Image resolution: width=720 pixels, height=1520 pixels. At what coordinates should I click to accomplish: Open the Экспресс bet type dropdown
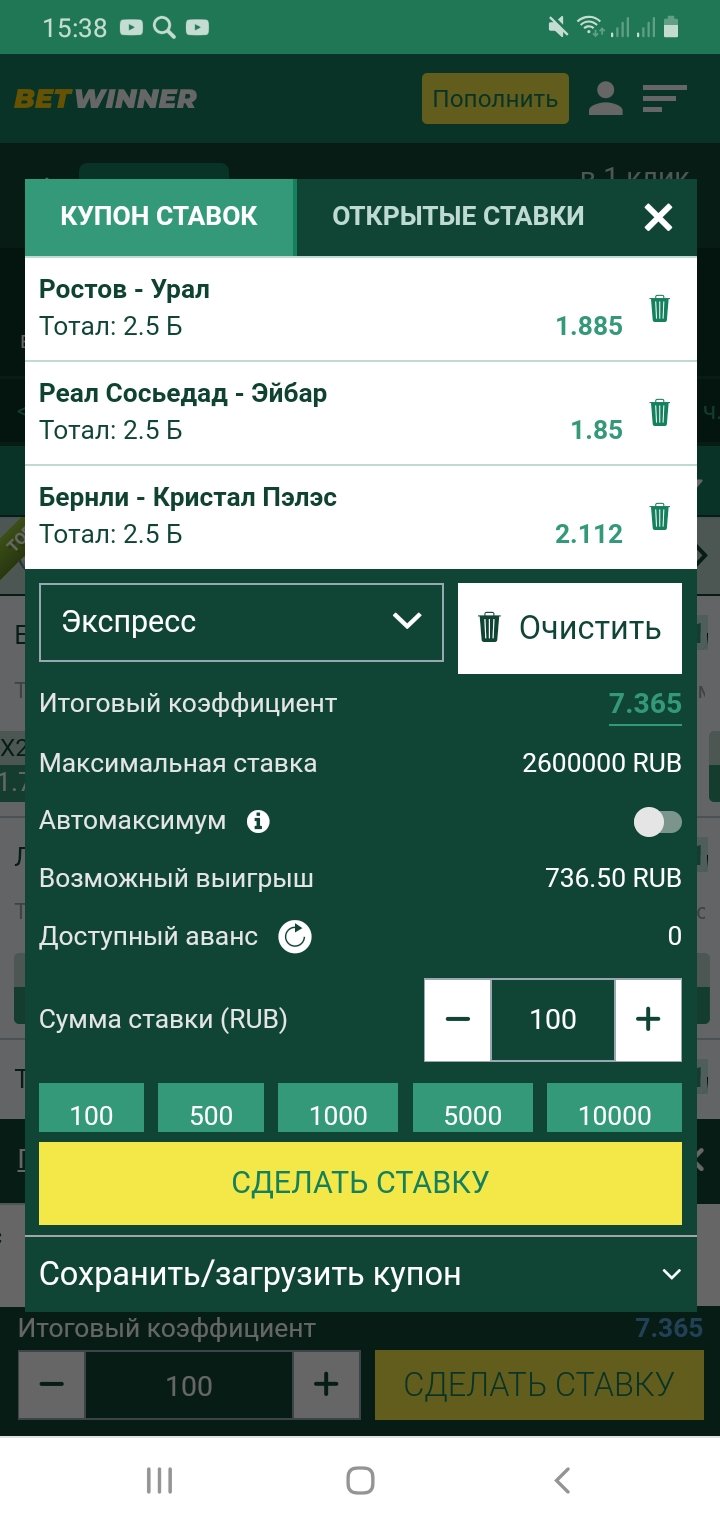tap(241, 622)
